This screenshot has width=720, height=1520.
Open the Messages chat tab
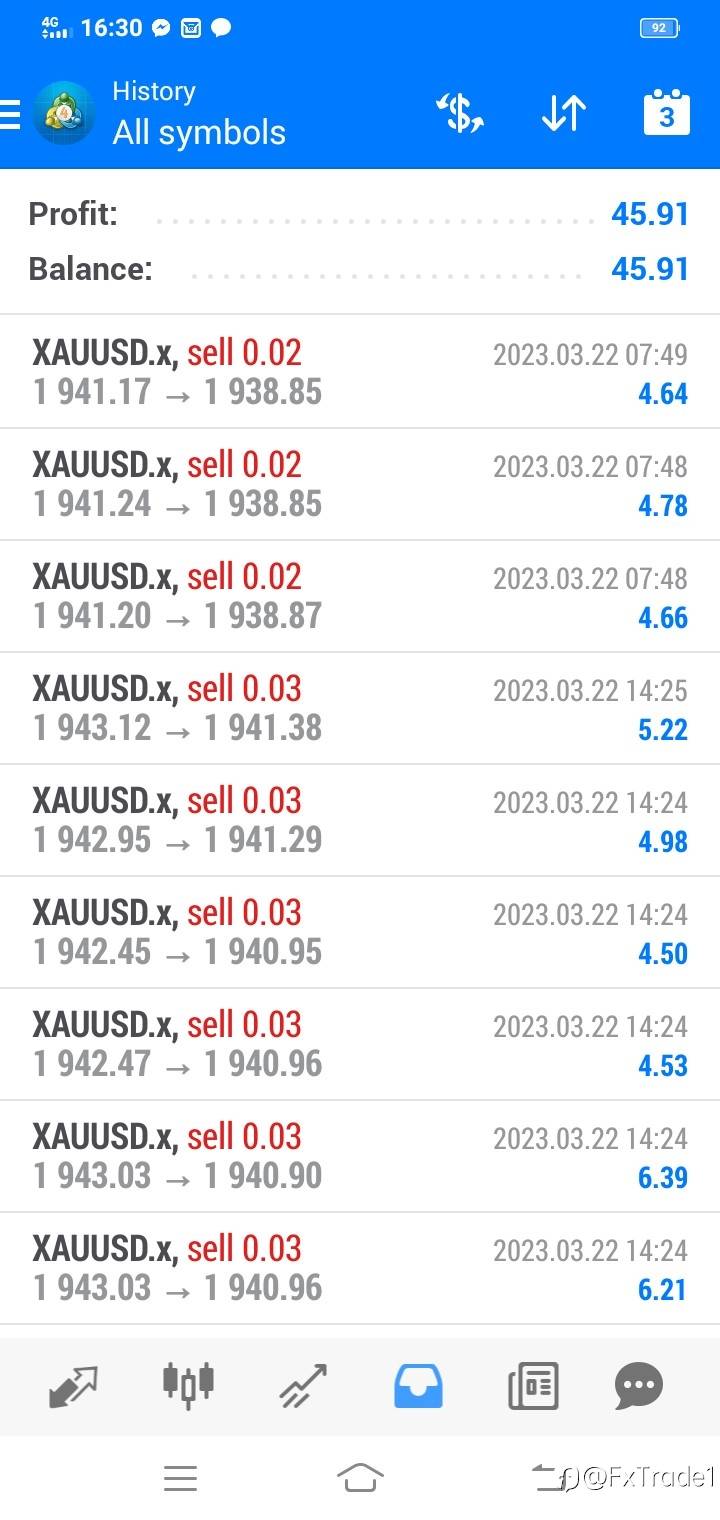(639, 1386)
